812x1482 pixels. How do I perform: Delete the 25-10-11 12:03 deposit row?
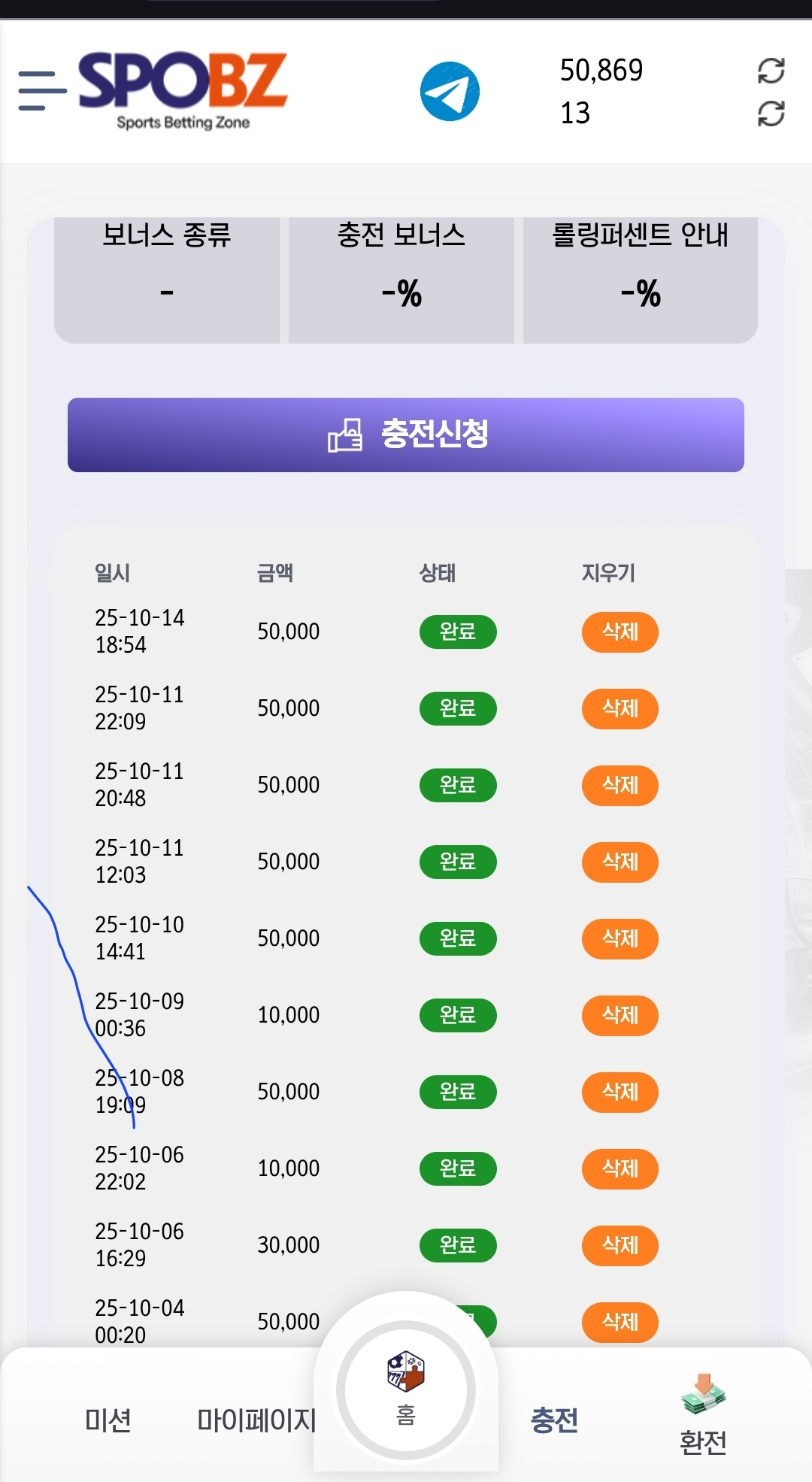(x=620, y=862)
